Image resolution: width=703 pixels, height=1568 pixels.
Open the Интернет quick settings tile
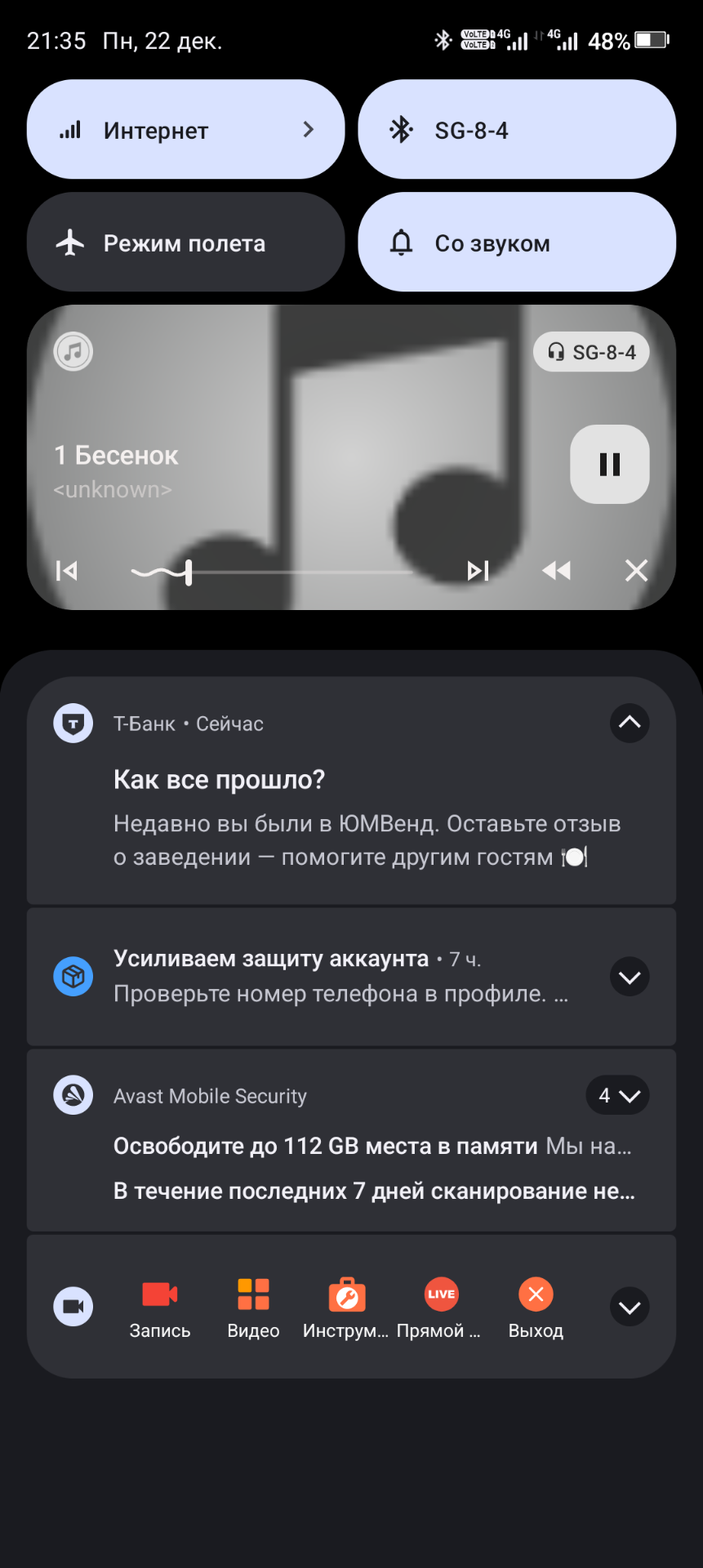pyautogui.click(x=185, y=130)
